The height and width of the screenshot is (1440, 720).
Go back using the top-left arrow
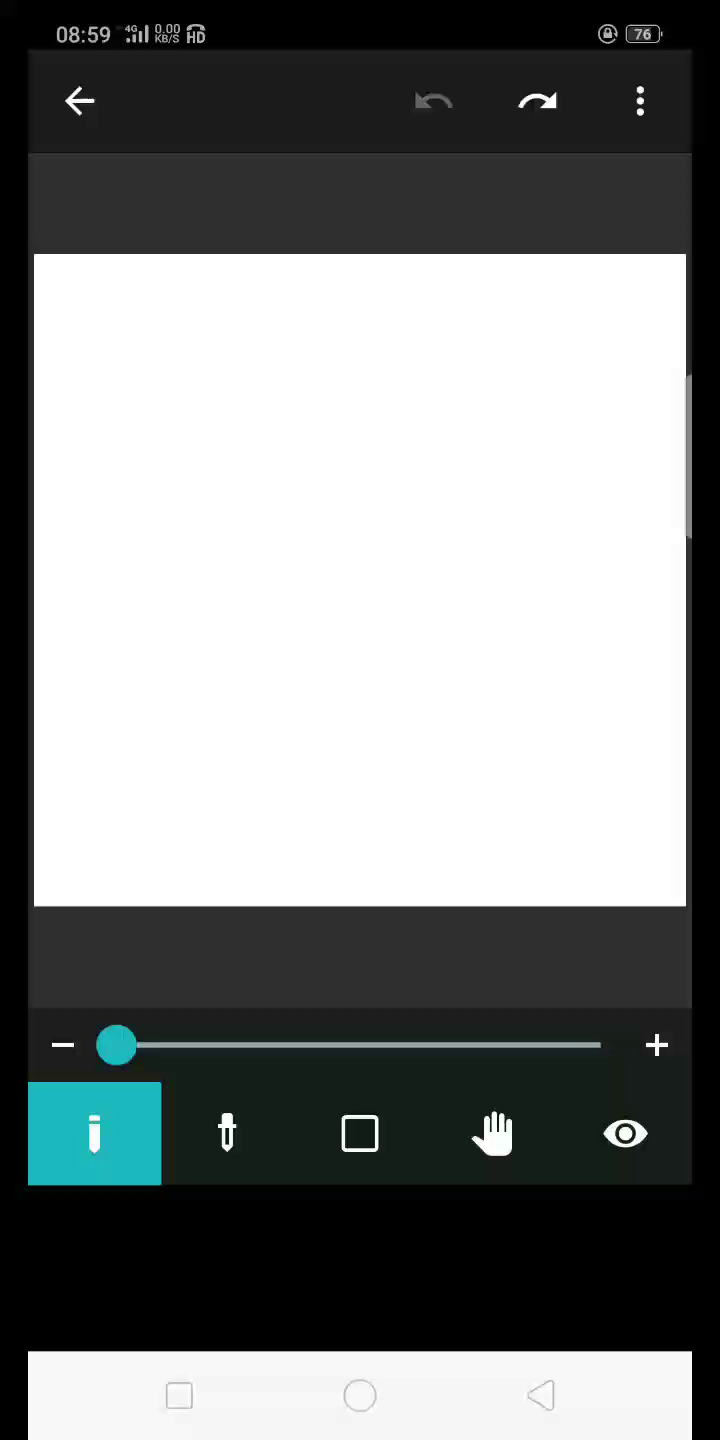click(79, 101)
